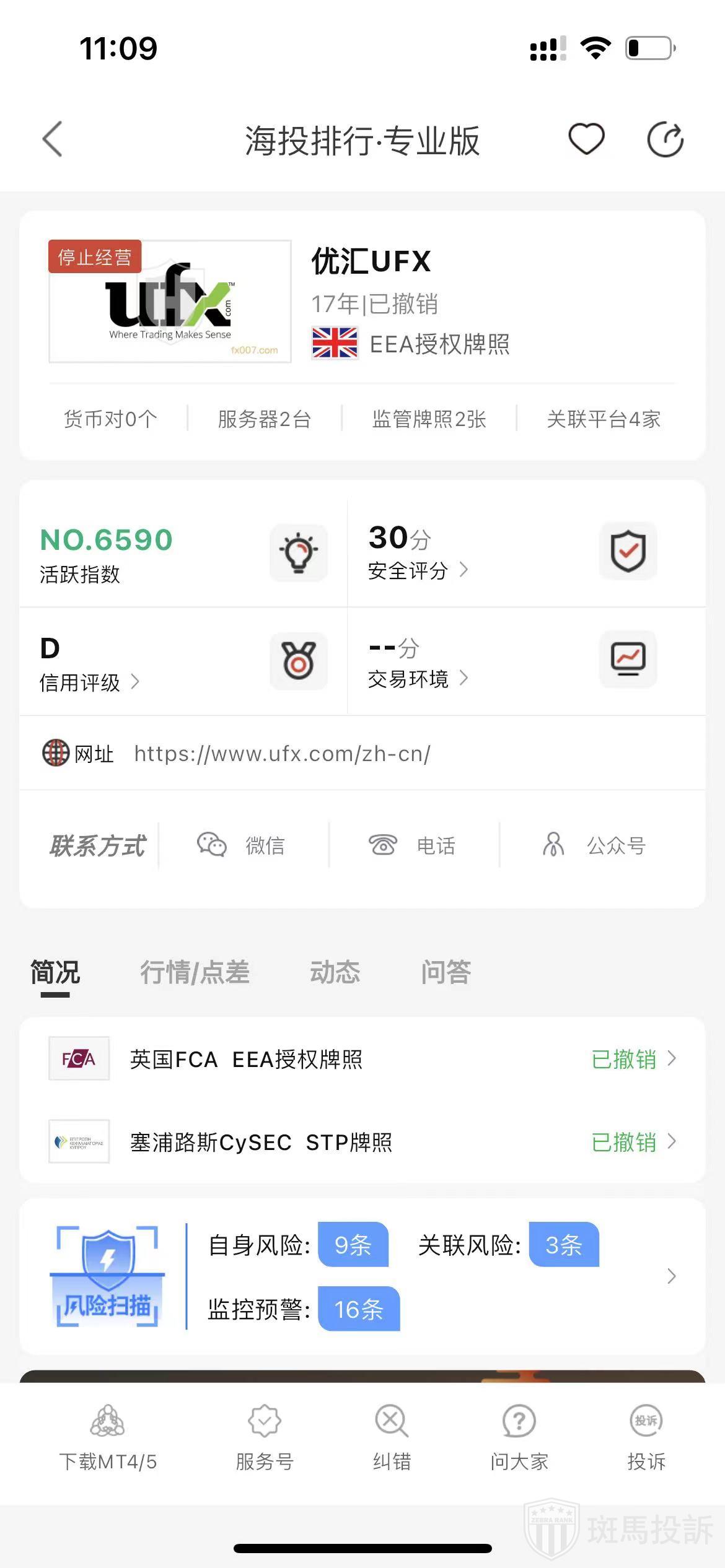725x1568 pixels.
Task: Switch to the 行情/点差 tab
Action: [x=195, y=972]
